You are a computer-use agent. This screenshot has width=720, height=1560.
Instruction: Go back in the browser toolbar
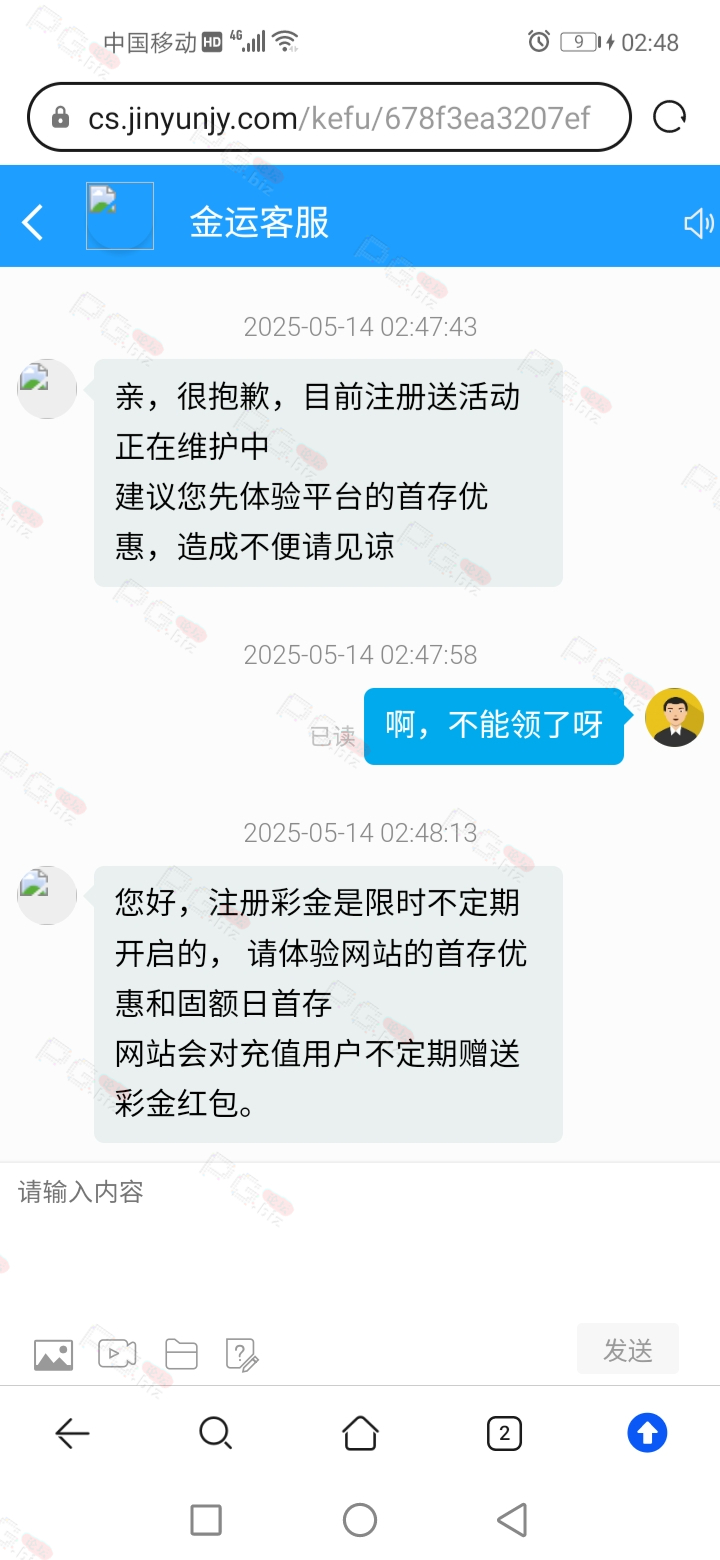tap(72, 1434)
